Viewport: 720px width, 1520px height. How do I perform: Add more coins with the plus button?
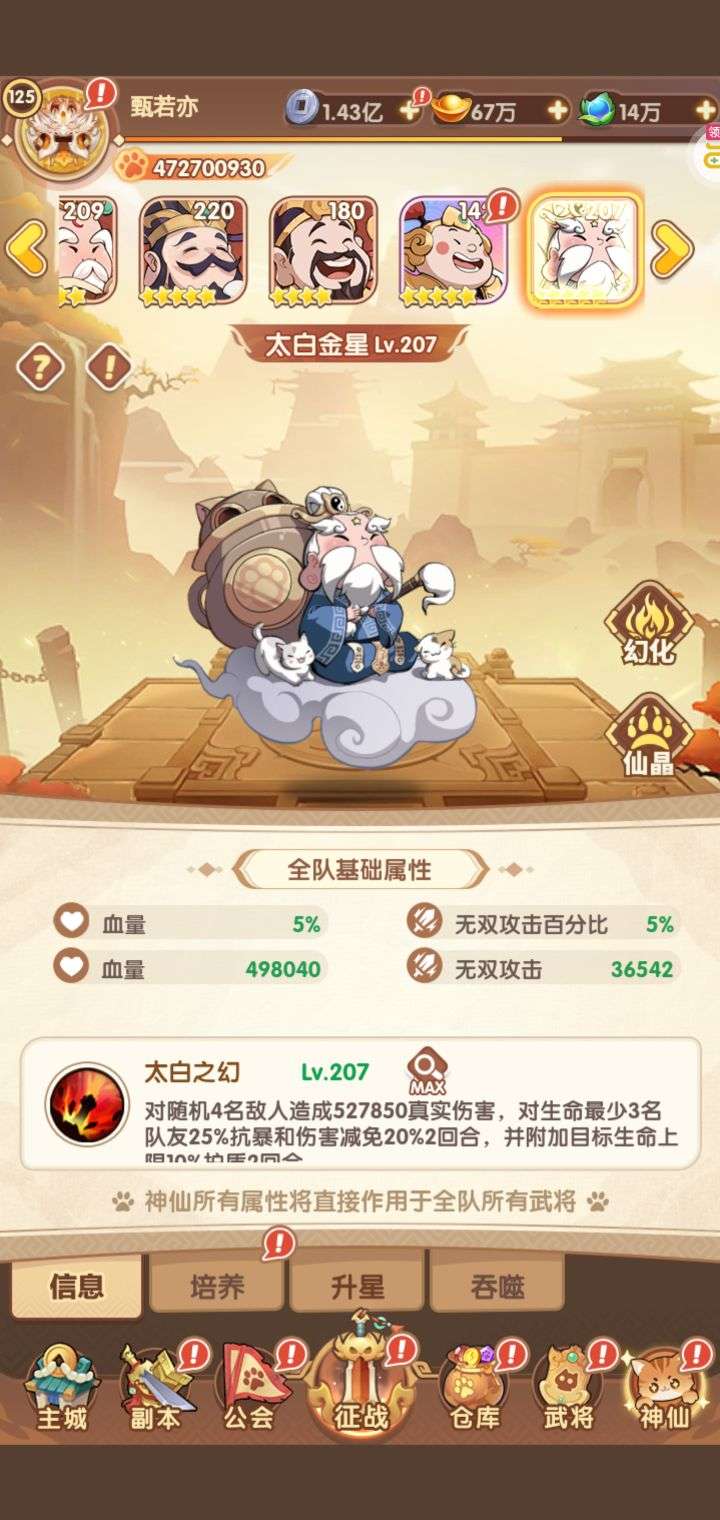pos(409,110)
